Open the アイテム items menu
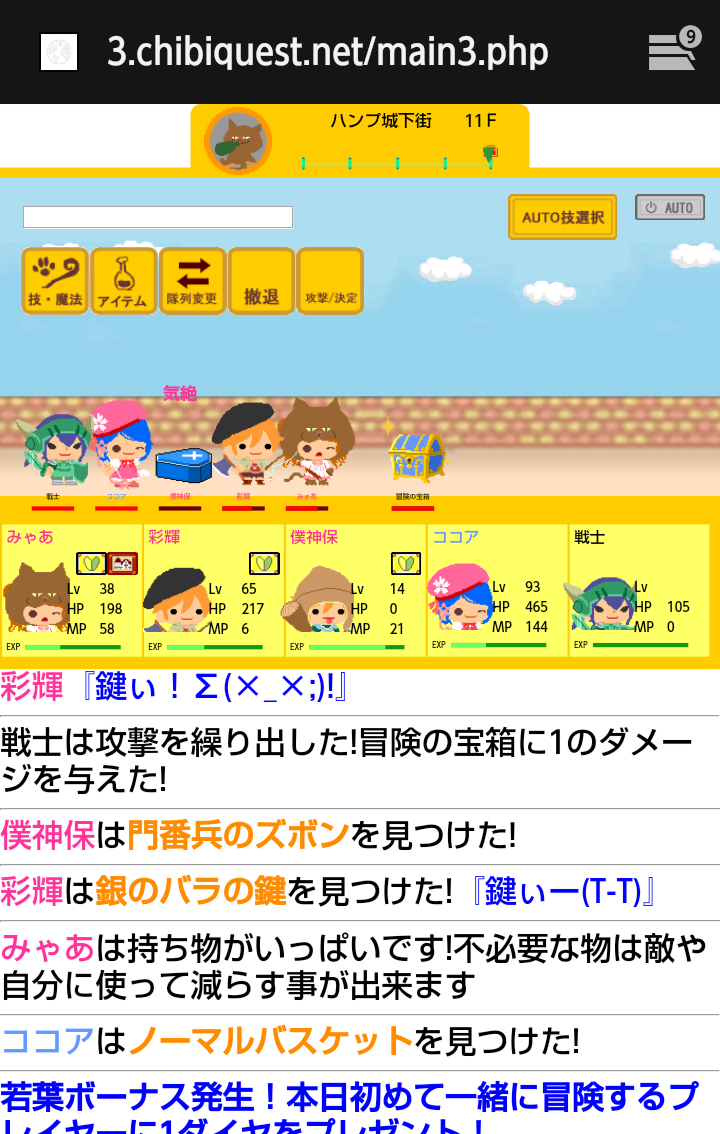This screenshot has width=720, height=1134. (x=123, y=281)
